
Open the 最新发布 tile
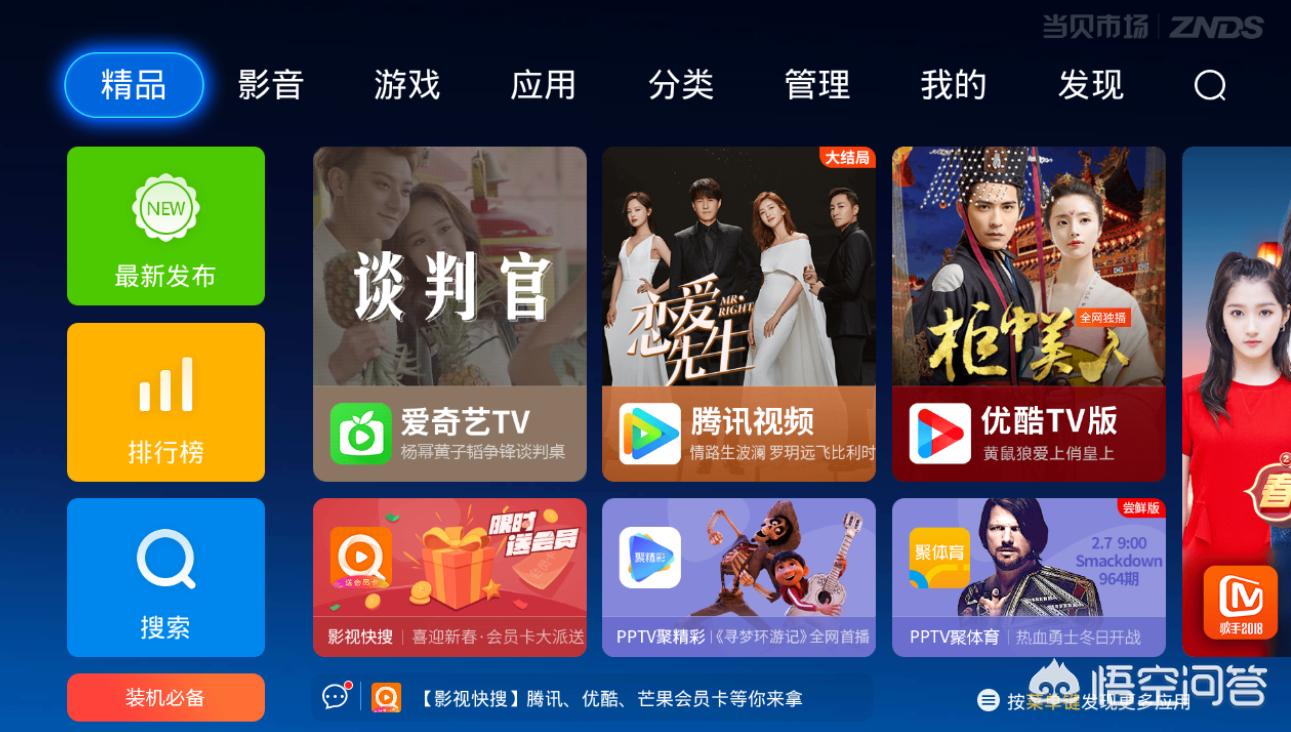click(166, 226)
